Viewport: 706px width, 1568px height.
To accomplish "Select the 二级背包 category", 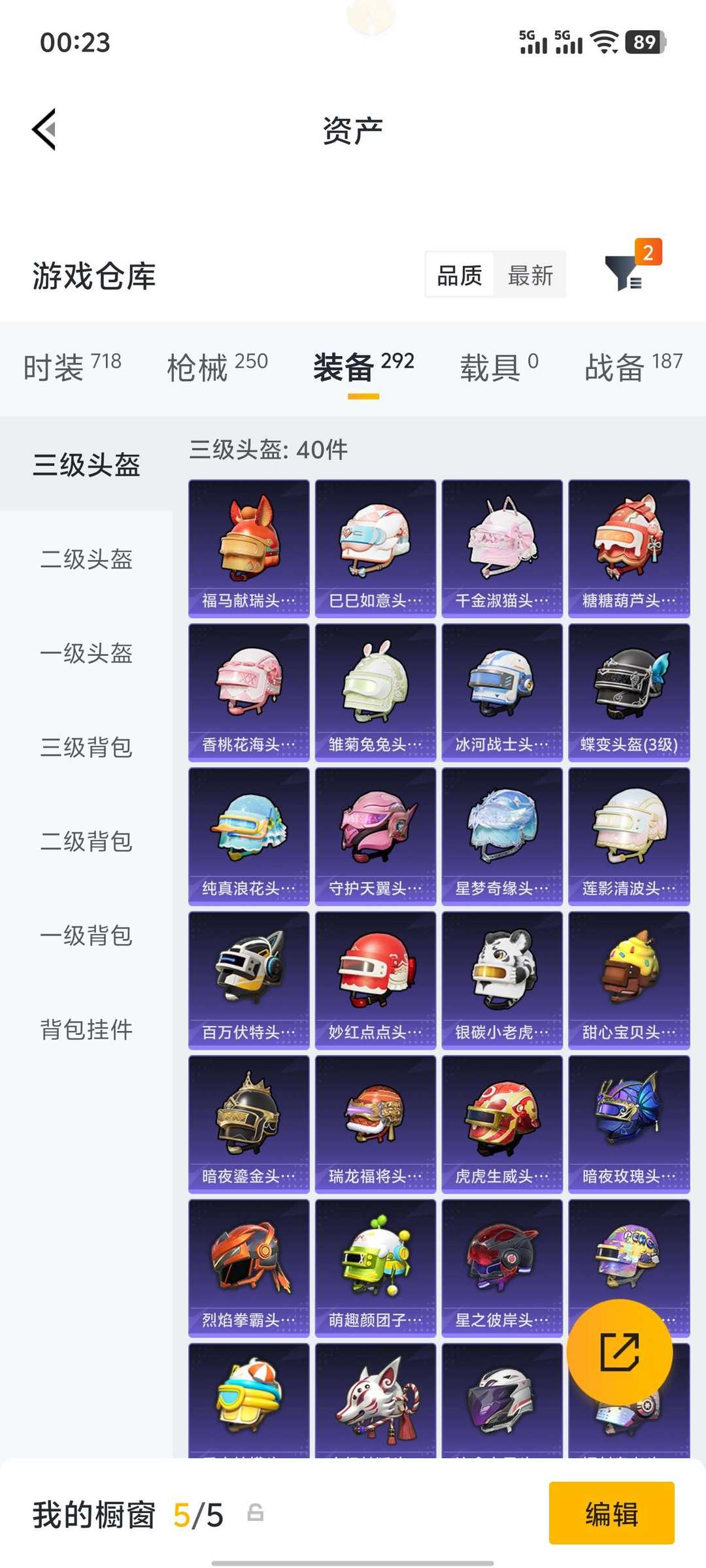I will click(x=86, y=841).
